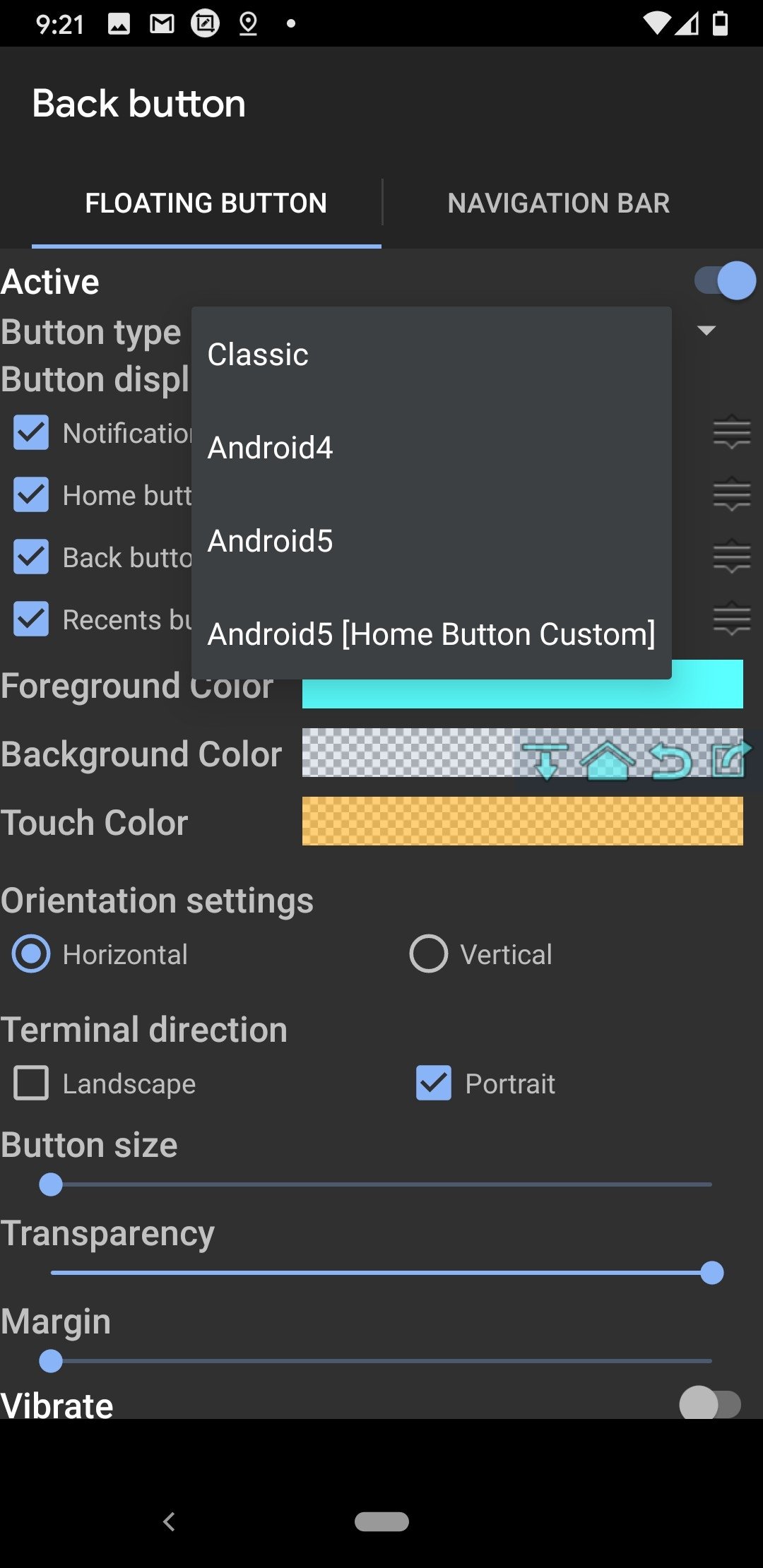Enable the Vibrate switch
763x1568 pixels.
(x=710, y=1403)
